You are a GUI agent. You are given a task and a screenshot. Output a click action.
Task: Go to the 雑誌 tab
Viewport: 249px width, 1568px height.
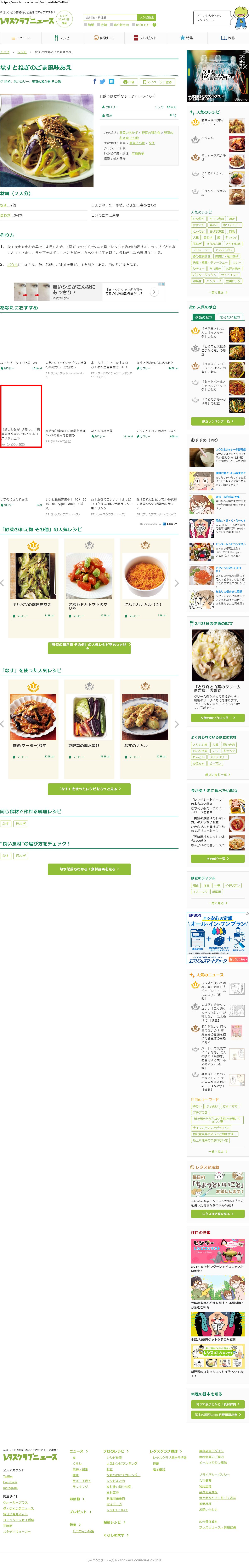pyautogui.click(x=228, y=38)
